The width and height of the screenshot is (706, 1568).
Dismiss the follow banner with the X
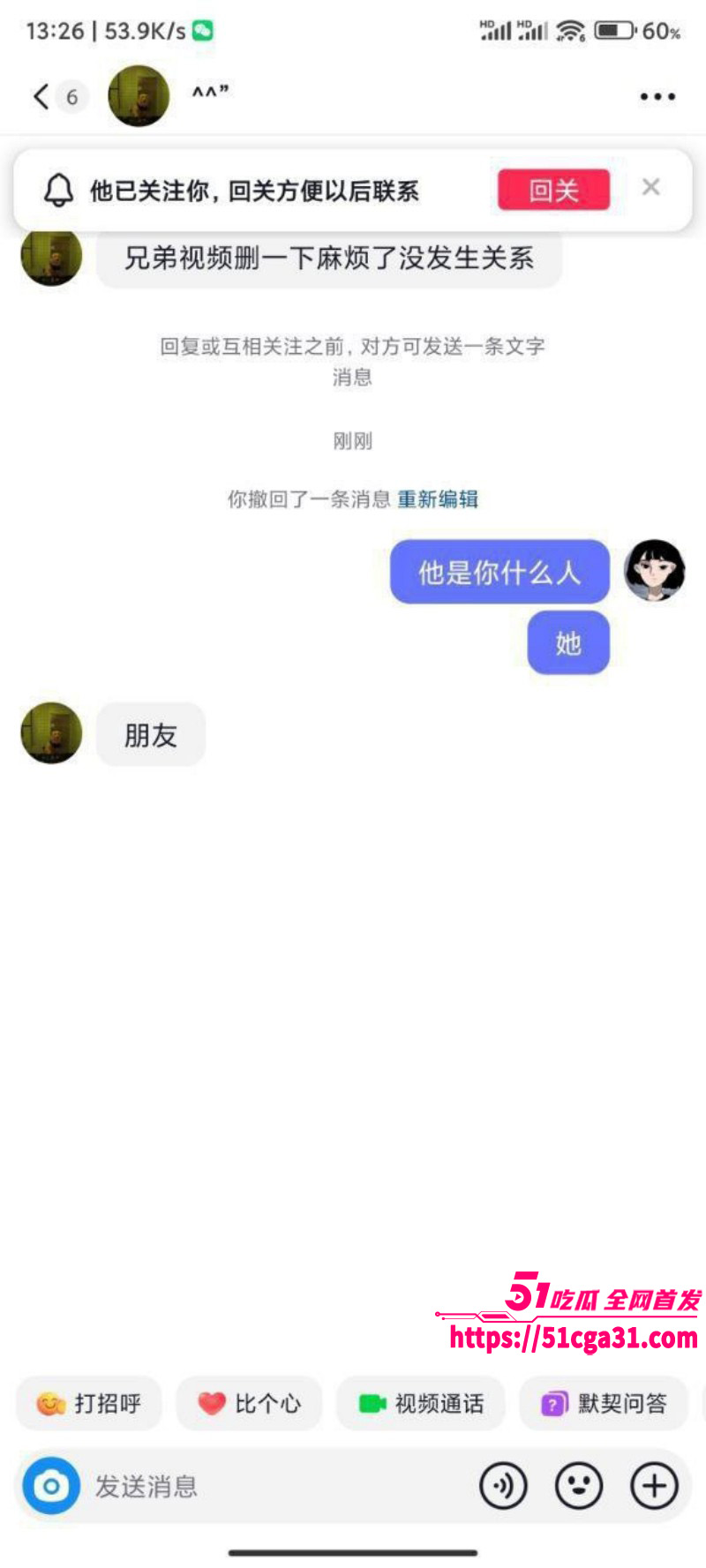(x=651, y=187)
